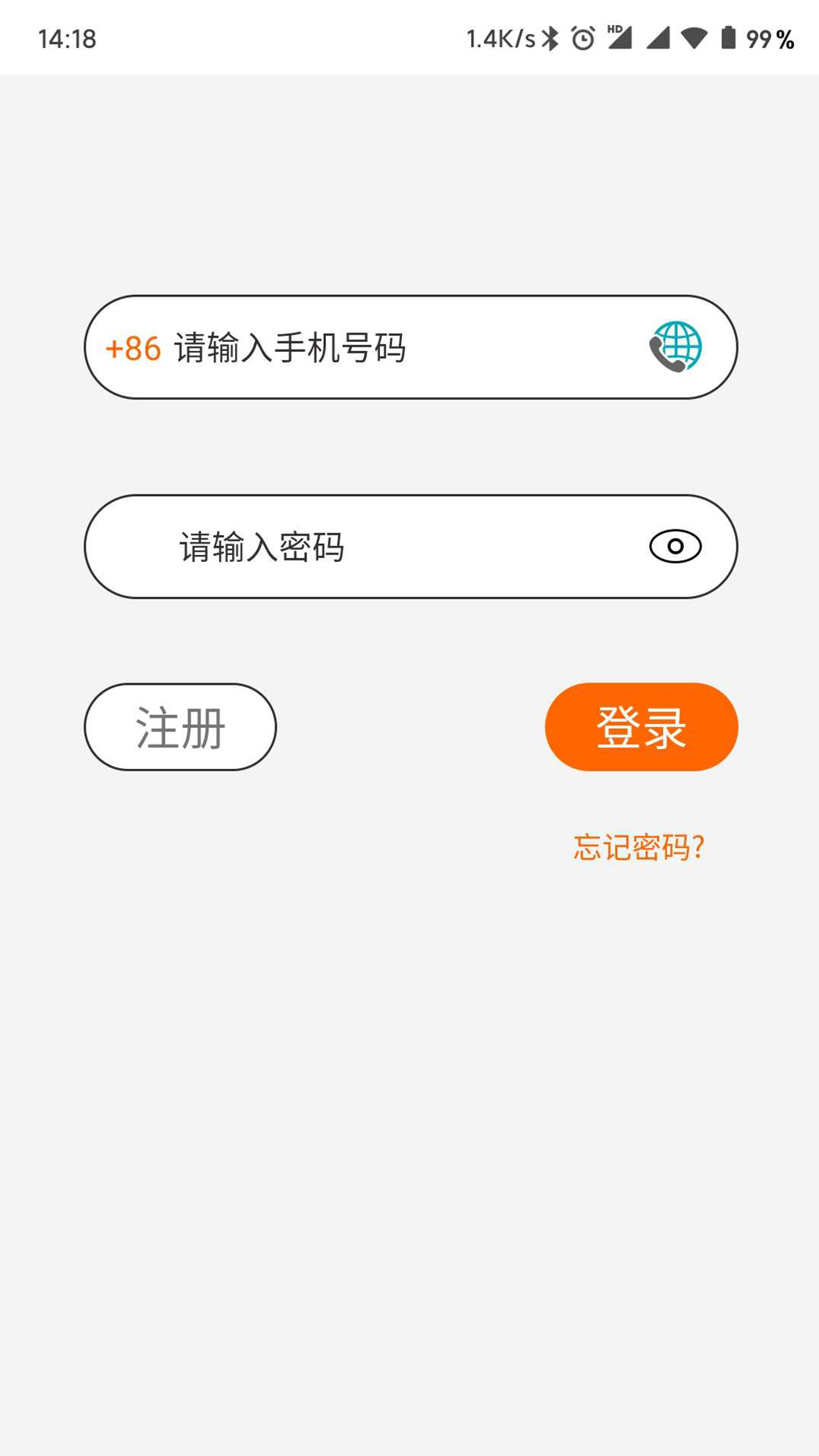The width and height of the screenshot is (819, 1456).
Task: Tap the orange 登录 login button
Action: coord(642,727)
